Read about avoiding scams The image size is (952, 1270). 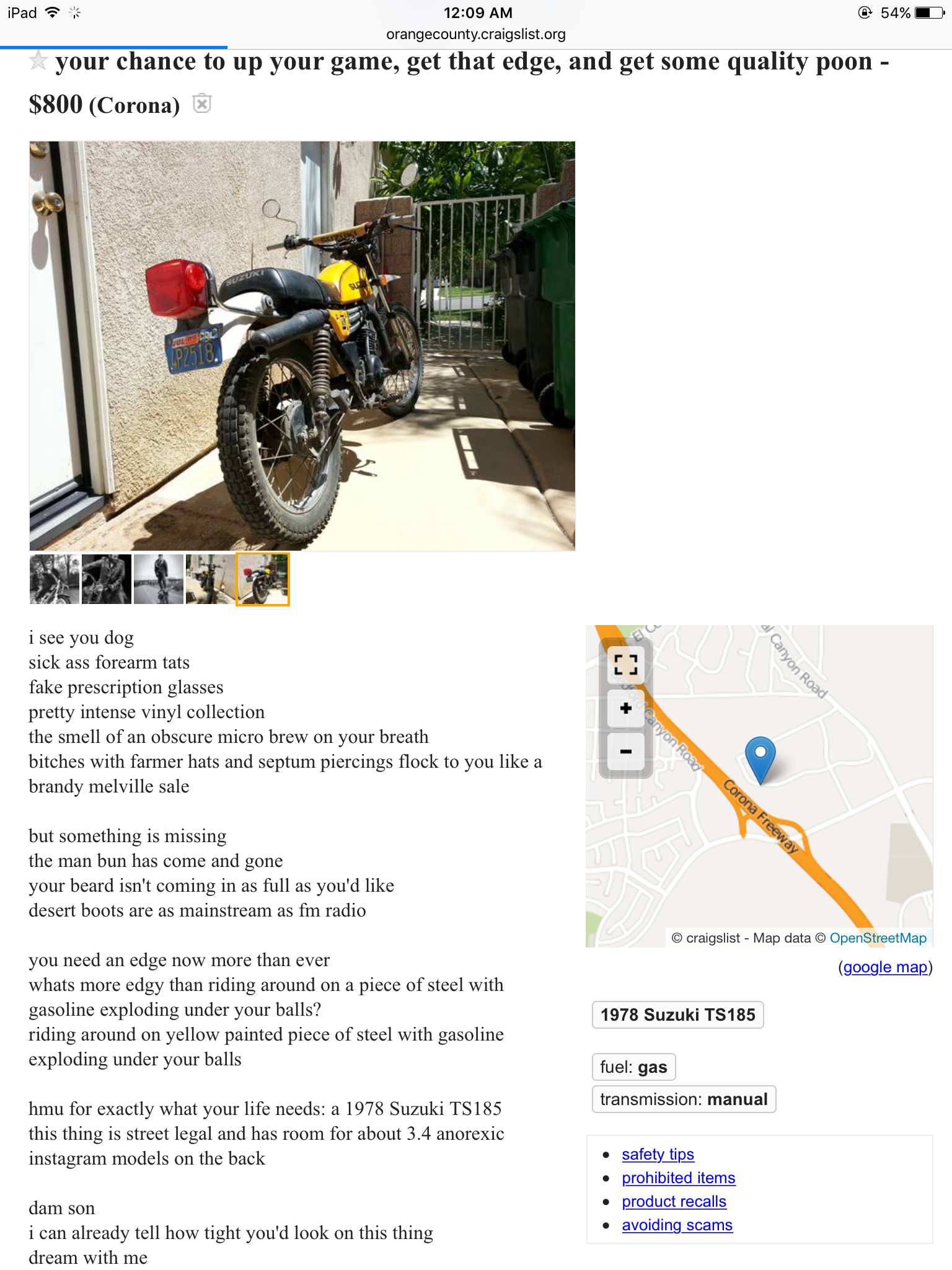point(677,1225)
